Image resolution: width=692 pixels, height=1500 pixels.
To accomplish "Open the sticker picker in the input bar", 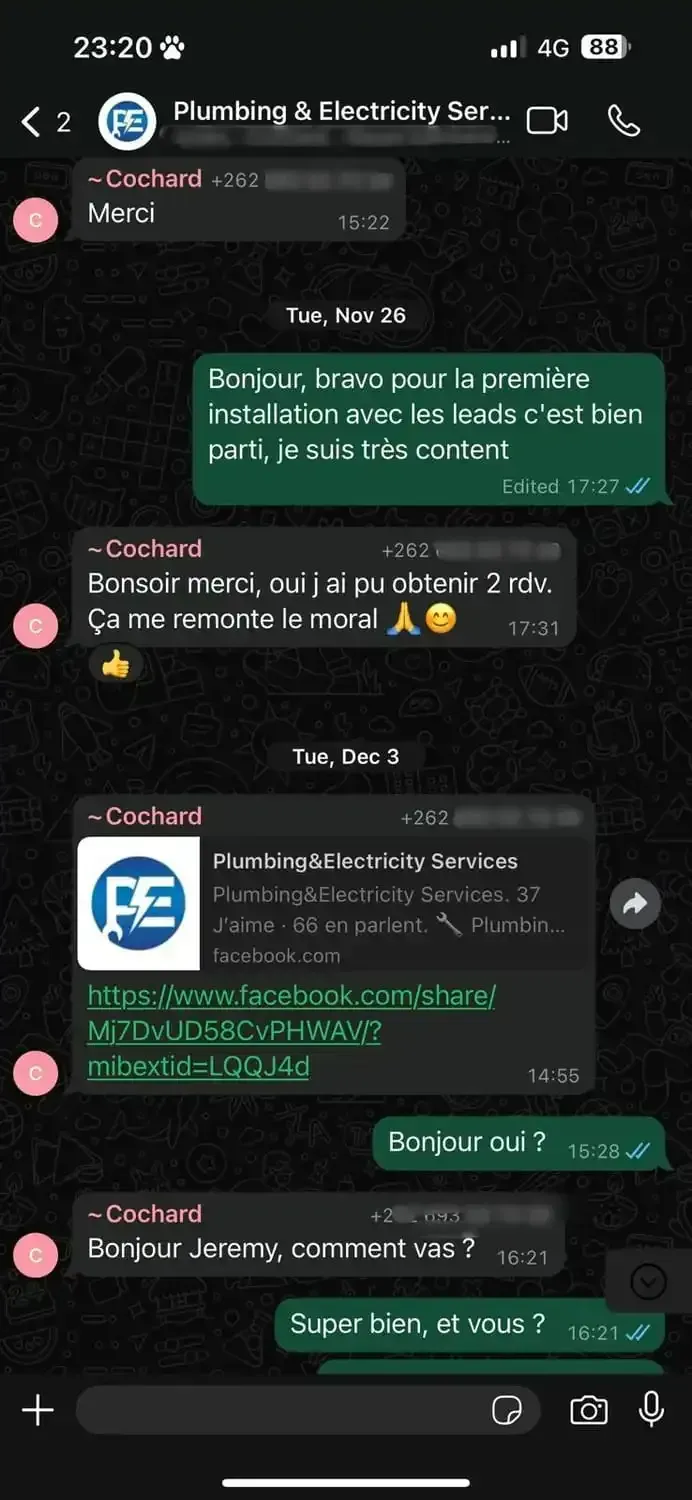I will [507, 1410].
